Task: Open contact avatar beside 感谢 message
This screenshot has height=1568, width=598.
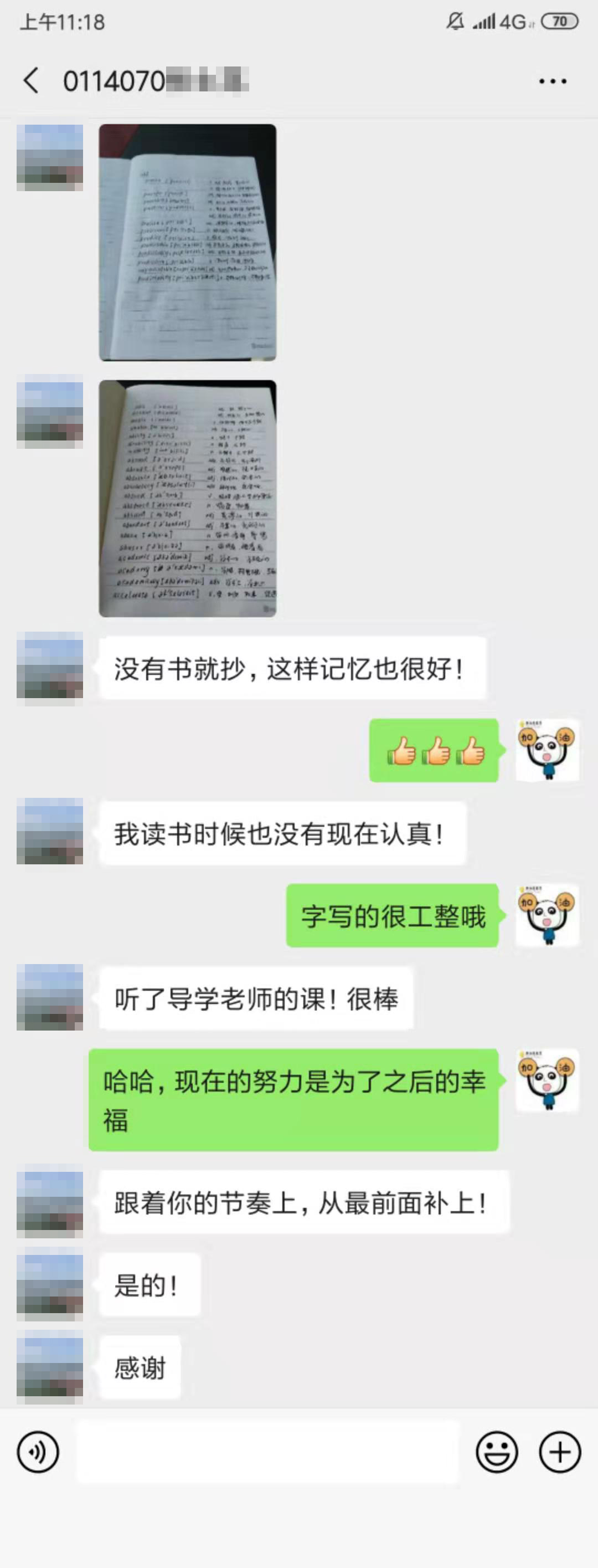Action: click(x=50, y=1367)
